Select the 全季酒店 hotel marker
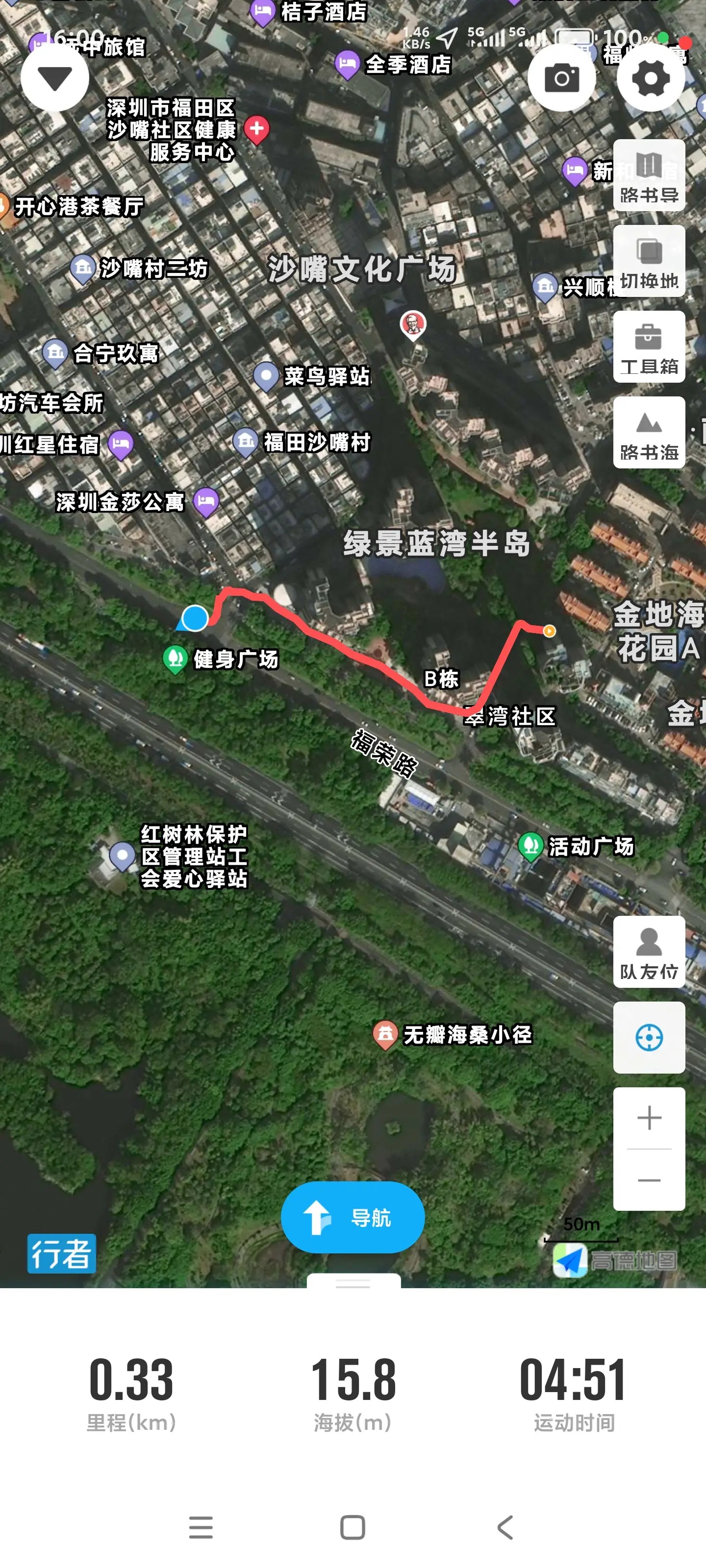Screen dimensions: 706x1568 point(347,64)
